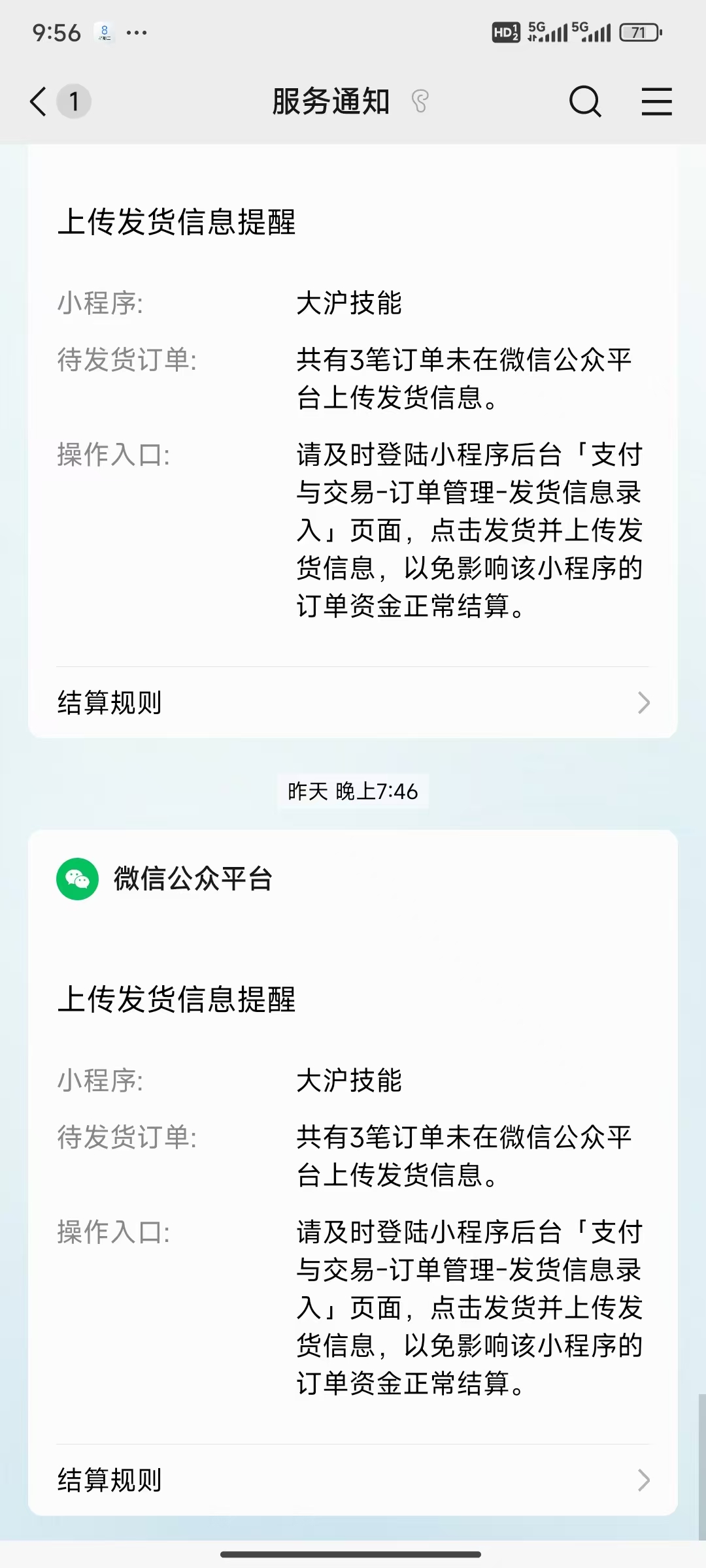Image resolution: width=706 pixels, height=1568 pixels.
Task: Search within service notifications
Action: click(584, 102)
